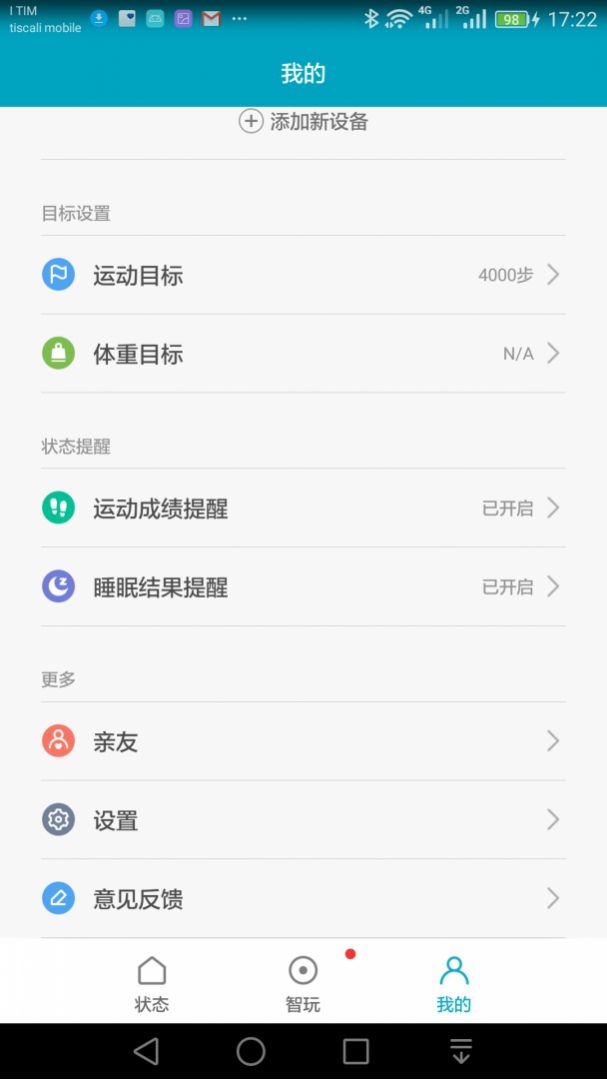Tap the system home button
The height and width of the screenshot is (1080, 607).
pyautogui.click(x=251, y=1051)
